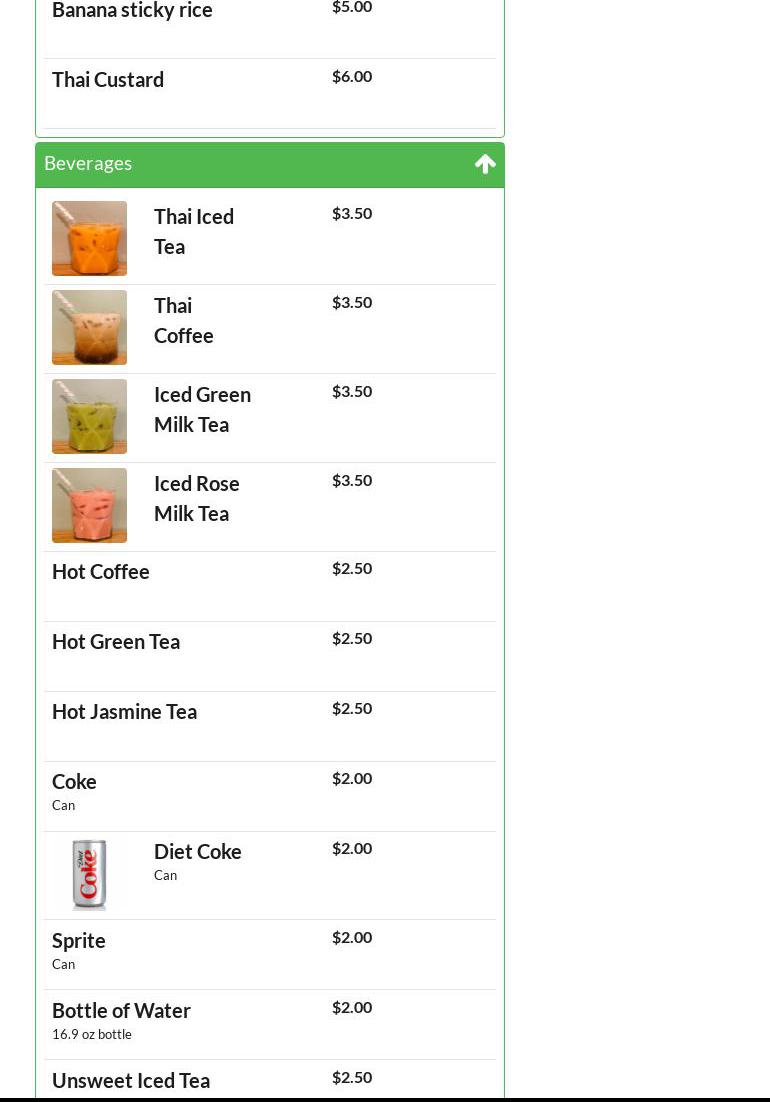
Task: Open Iced Green Milk Tea
Action: pyautogui.click(x=202, y=409)
